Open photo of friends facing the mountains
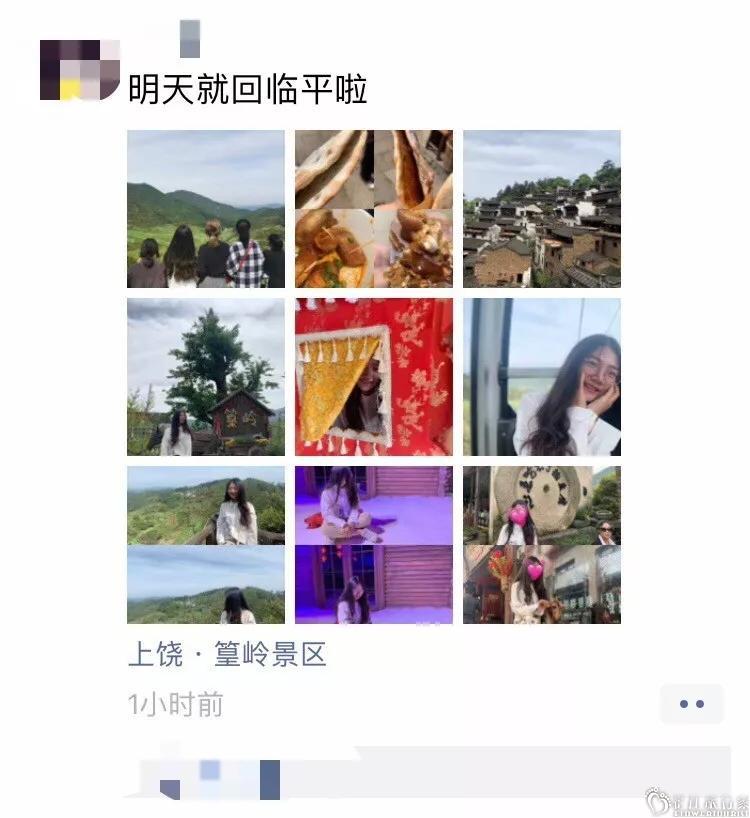 [206, 209]
